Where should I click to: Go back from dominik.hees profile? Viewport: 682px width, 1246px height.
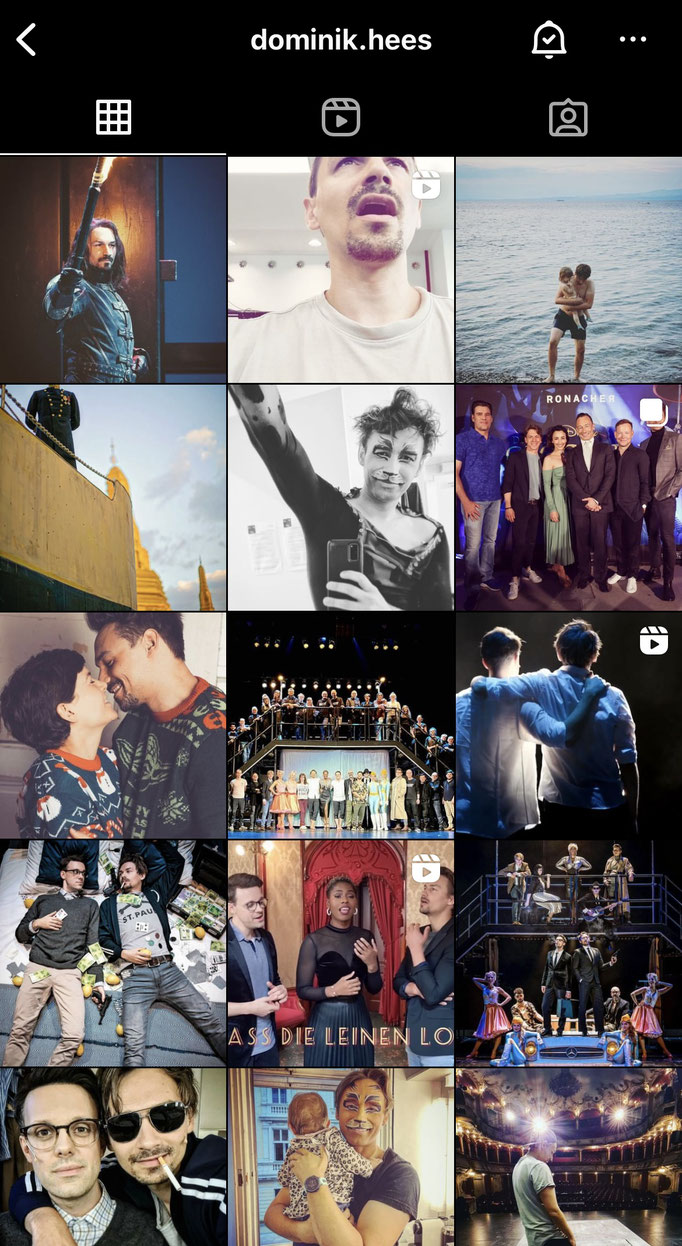pos(27,40)
